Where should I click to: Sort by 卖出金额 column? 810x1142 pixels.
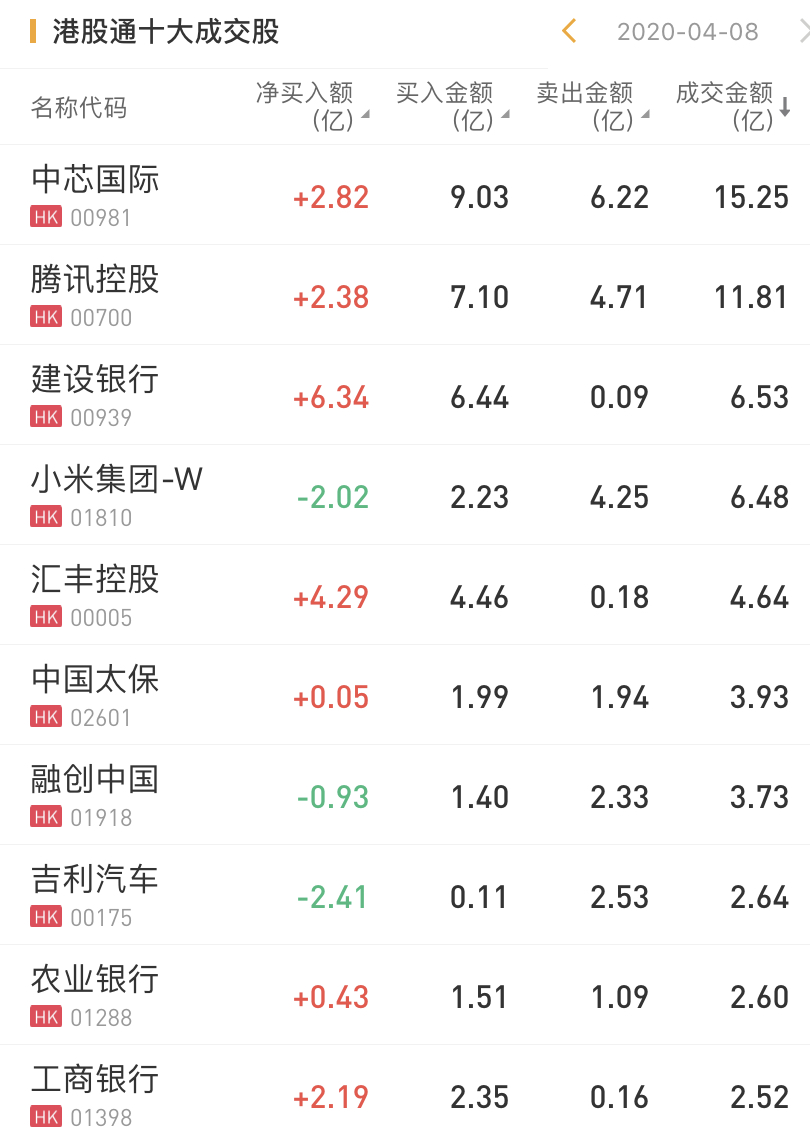(592, 107)
